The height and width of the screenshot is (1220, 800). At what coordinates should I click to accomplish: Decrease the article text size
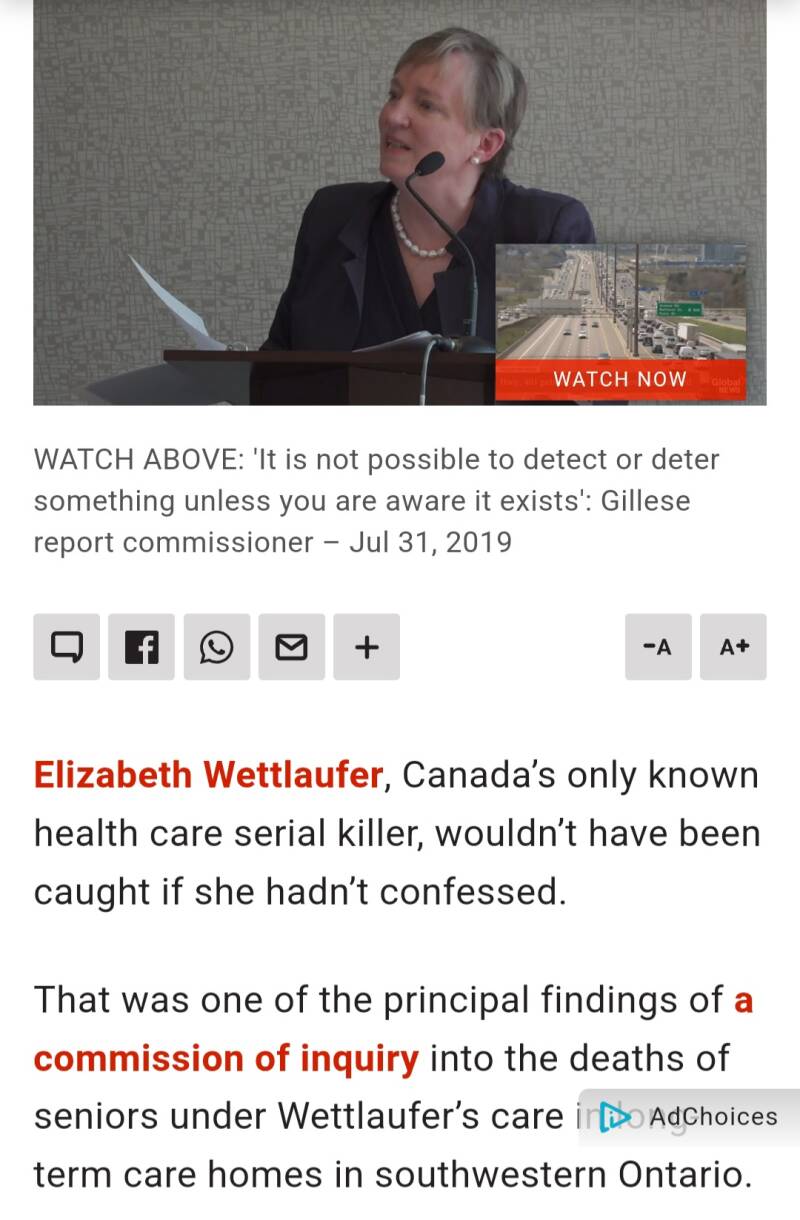658,647
